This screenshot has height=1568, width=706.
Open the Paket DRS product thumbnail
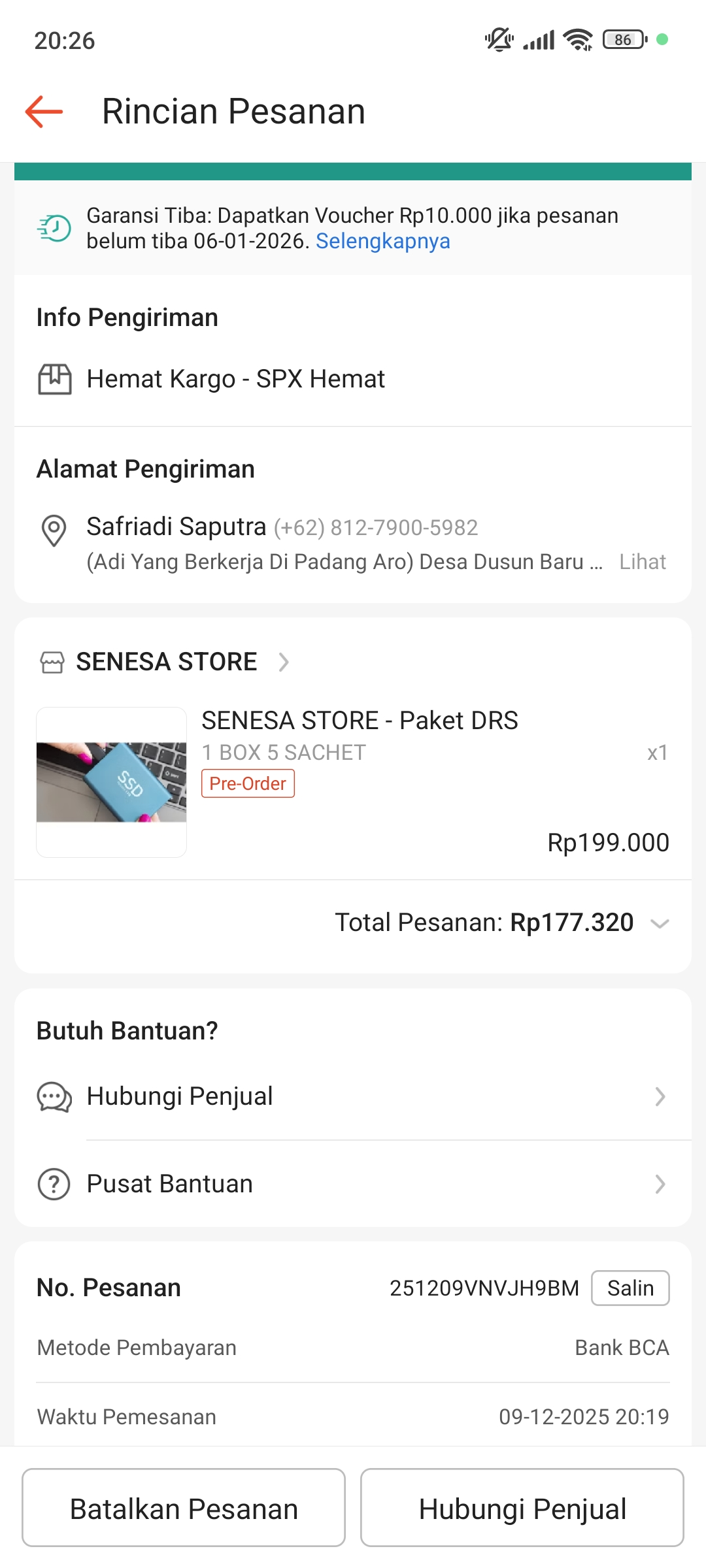pyautogui.click(x=112, y=782)
